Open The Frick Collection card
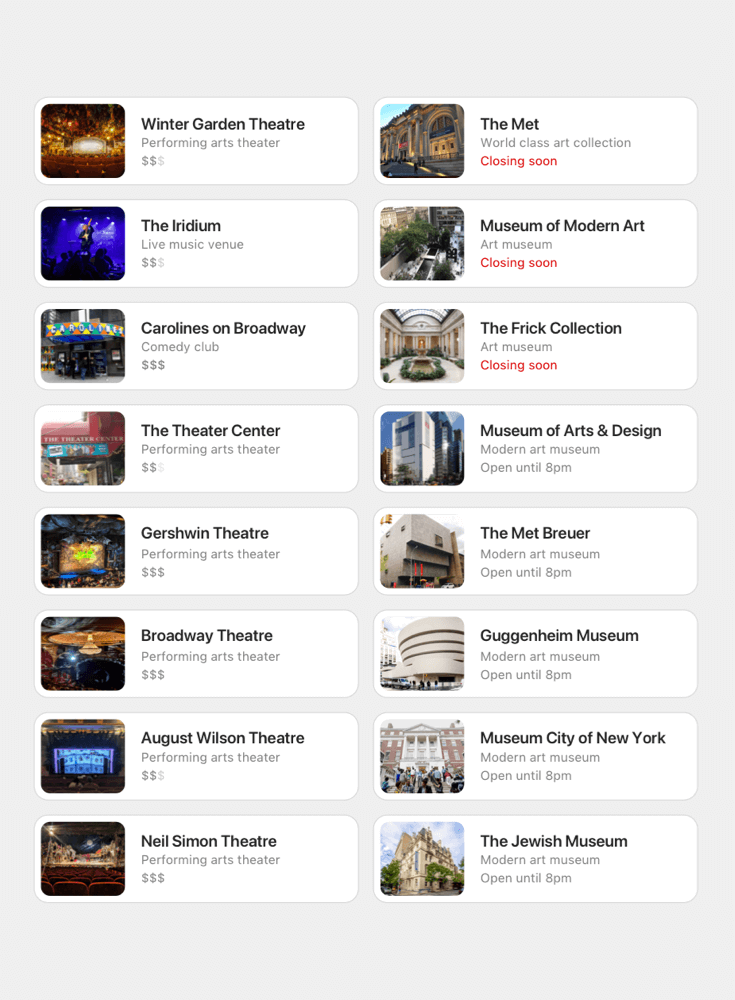This screenshot has height=1000, width=735. point(535,346)
